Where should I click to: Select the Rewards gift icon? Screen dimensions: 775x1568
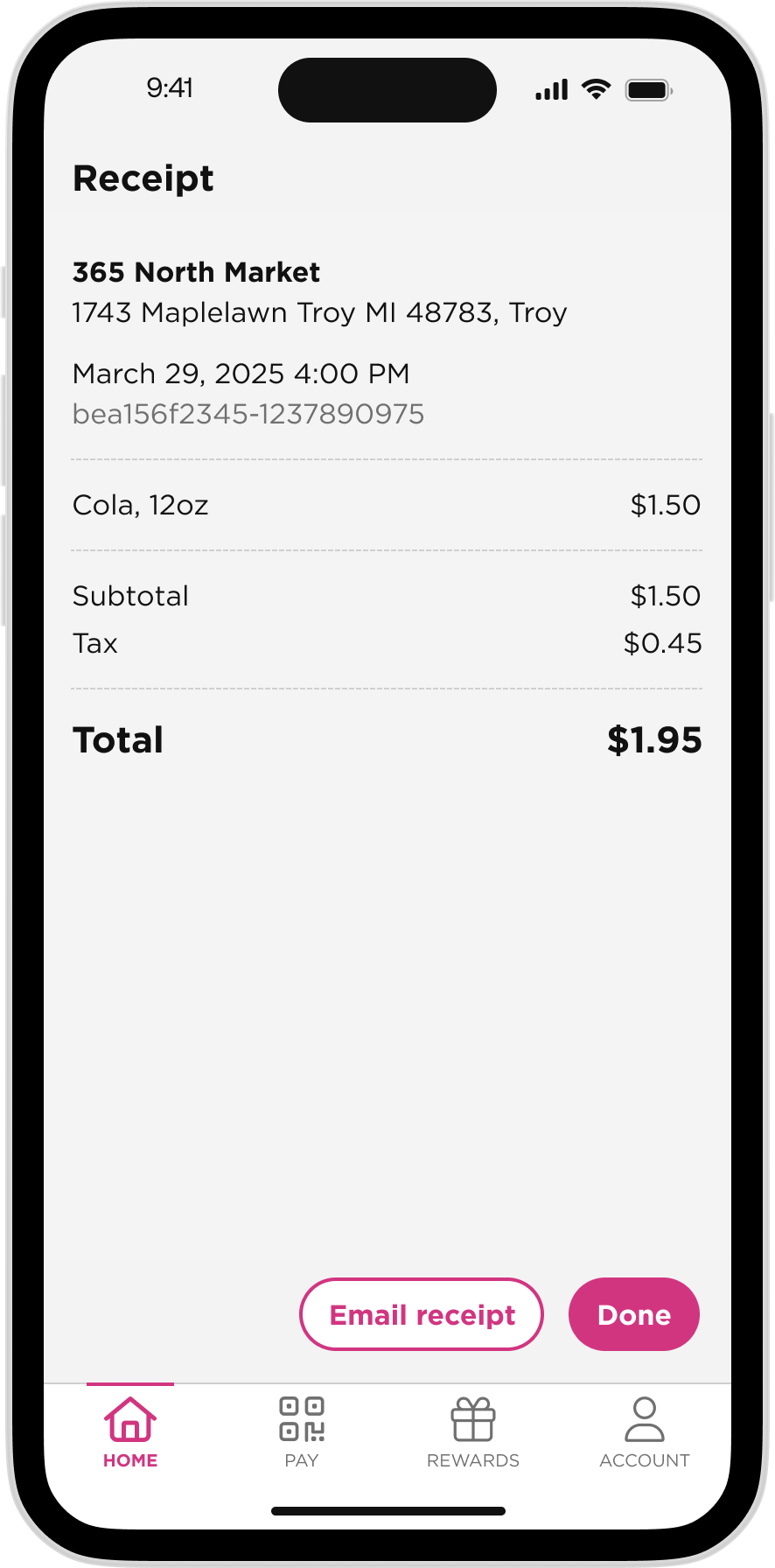click(x=472, y=1419)
